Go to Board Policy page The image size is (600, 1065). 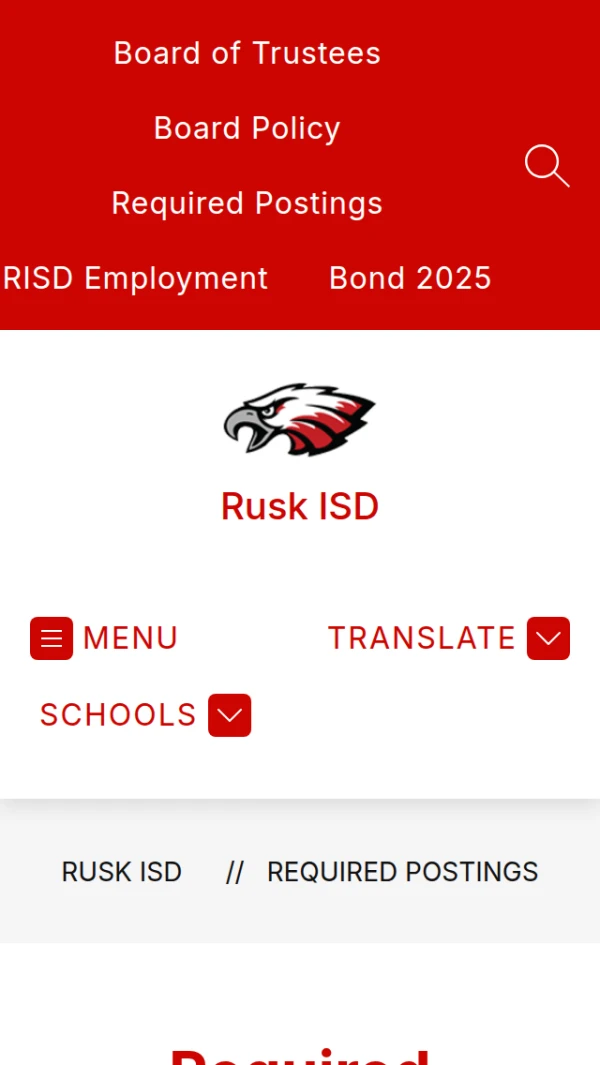(x=247, y=128)
